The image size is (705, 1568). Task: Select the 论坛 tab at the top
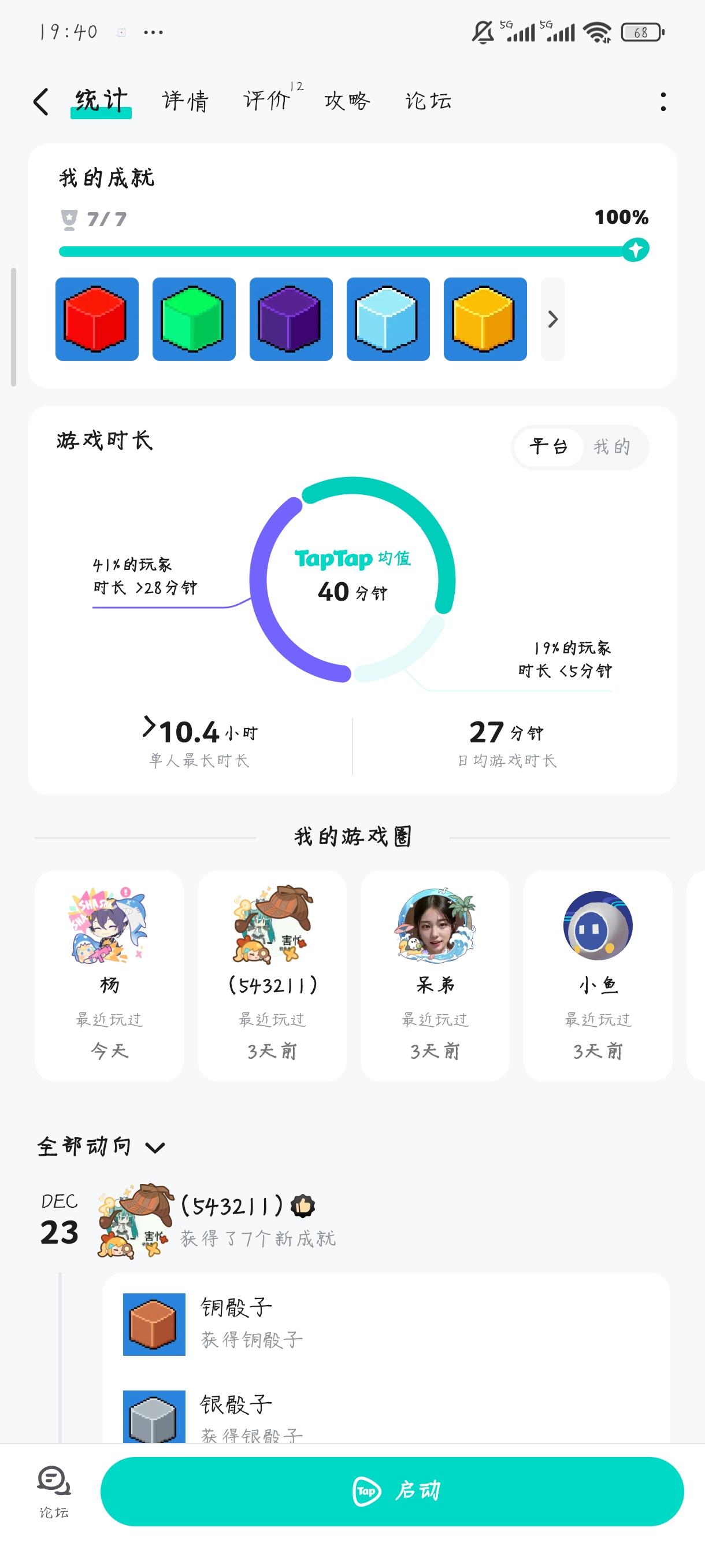[428, 101]
